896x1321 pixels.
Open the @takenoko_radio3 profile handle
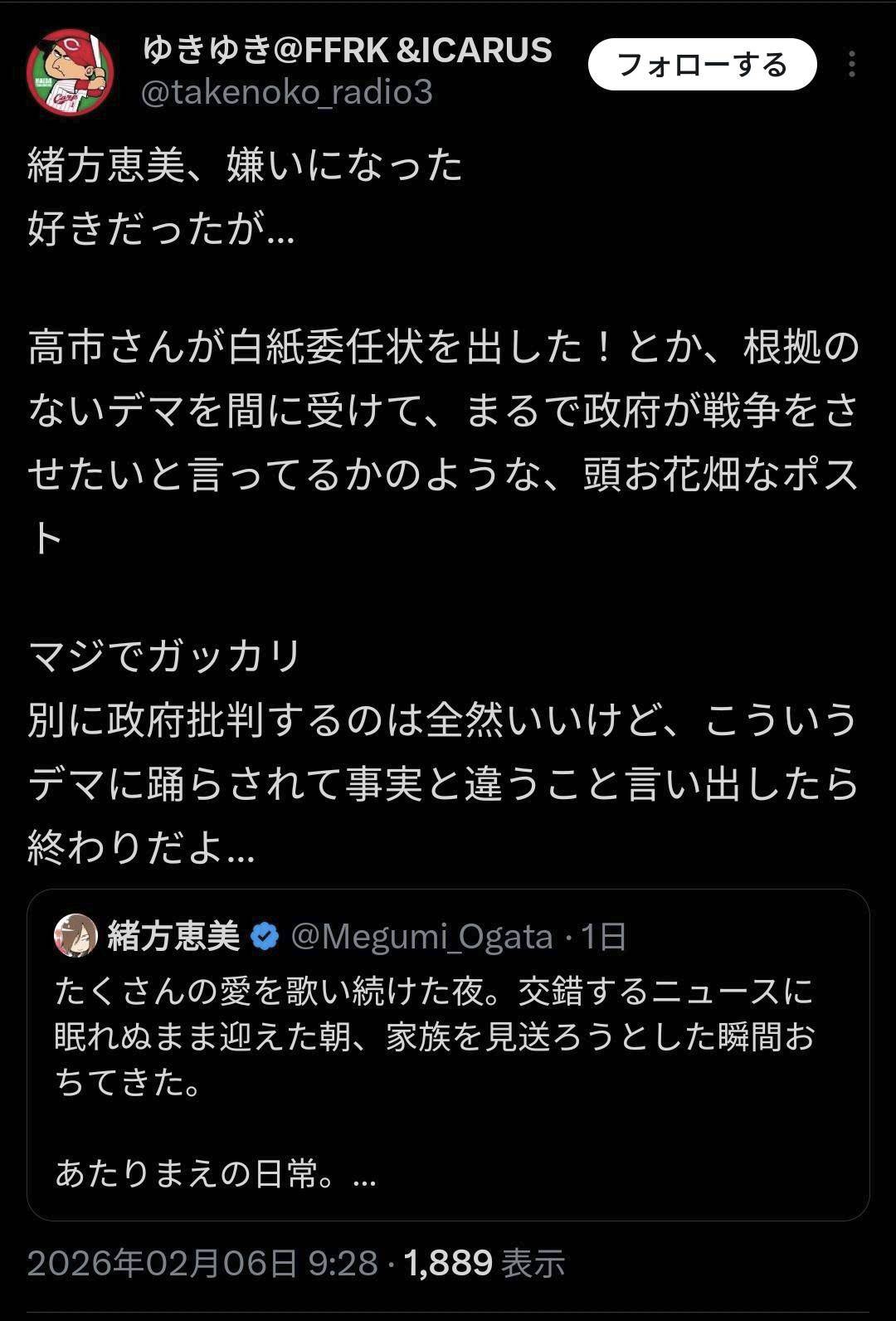[287, 92]
